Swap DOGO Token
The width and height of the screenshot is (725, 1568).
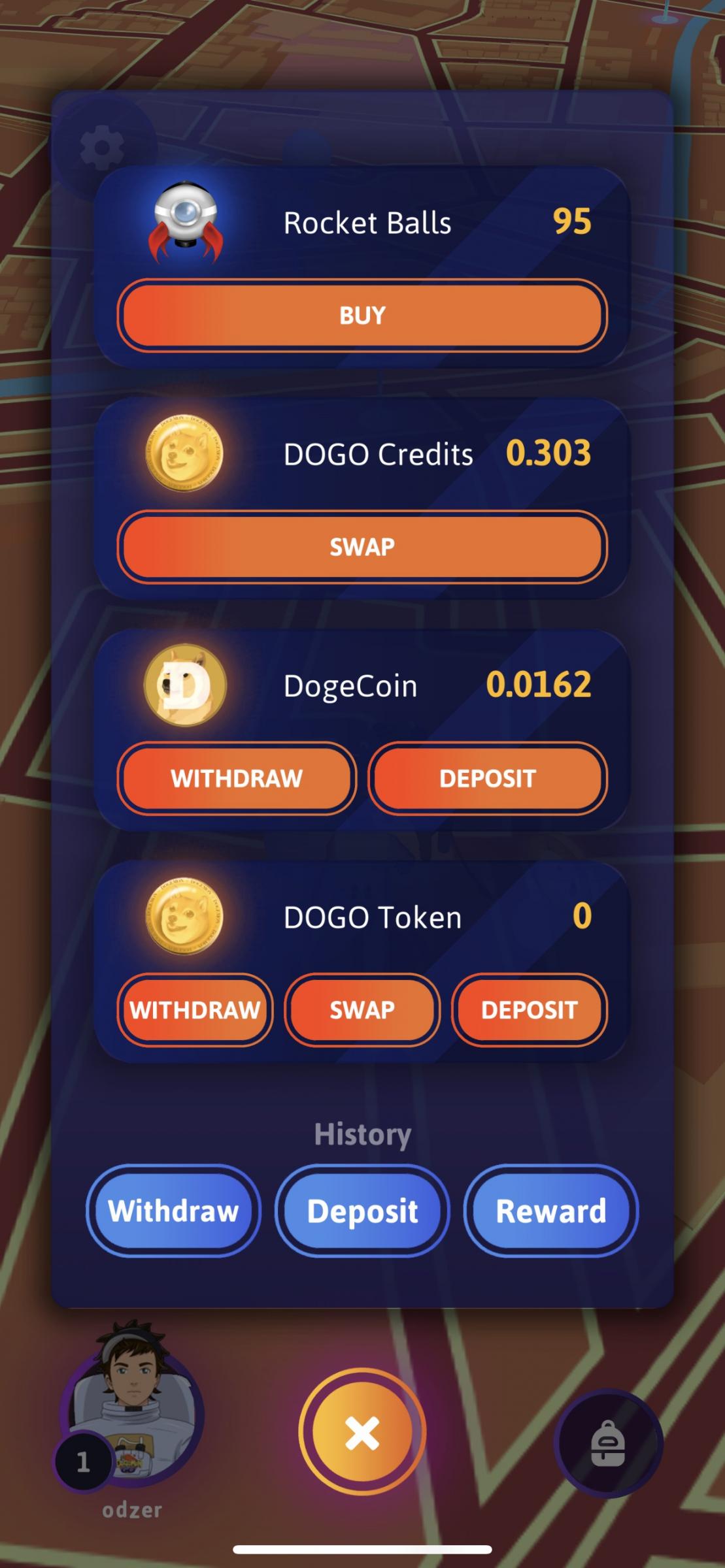click(x=362, y=1010)
